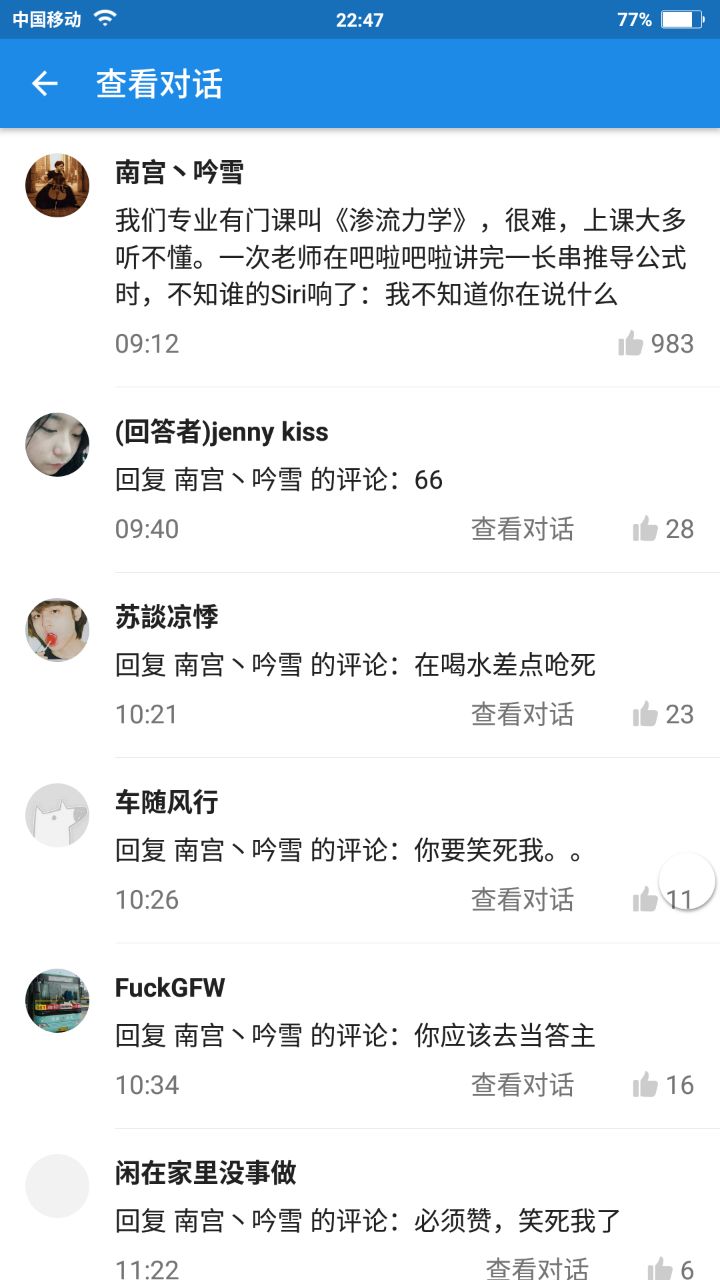View the conversation for 苏談凉悸's reply
720x1280 pixels.
[x=522, y=714]
